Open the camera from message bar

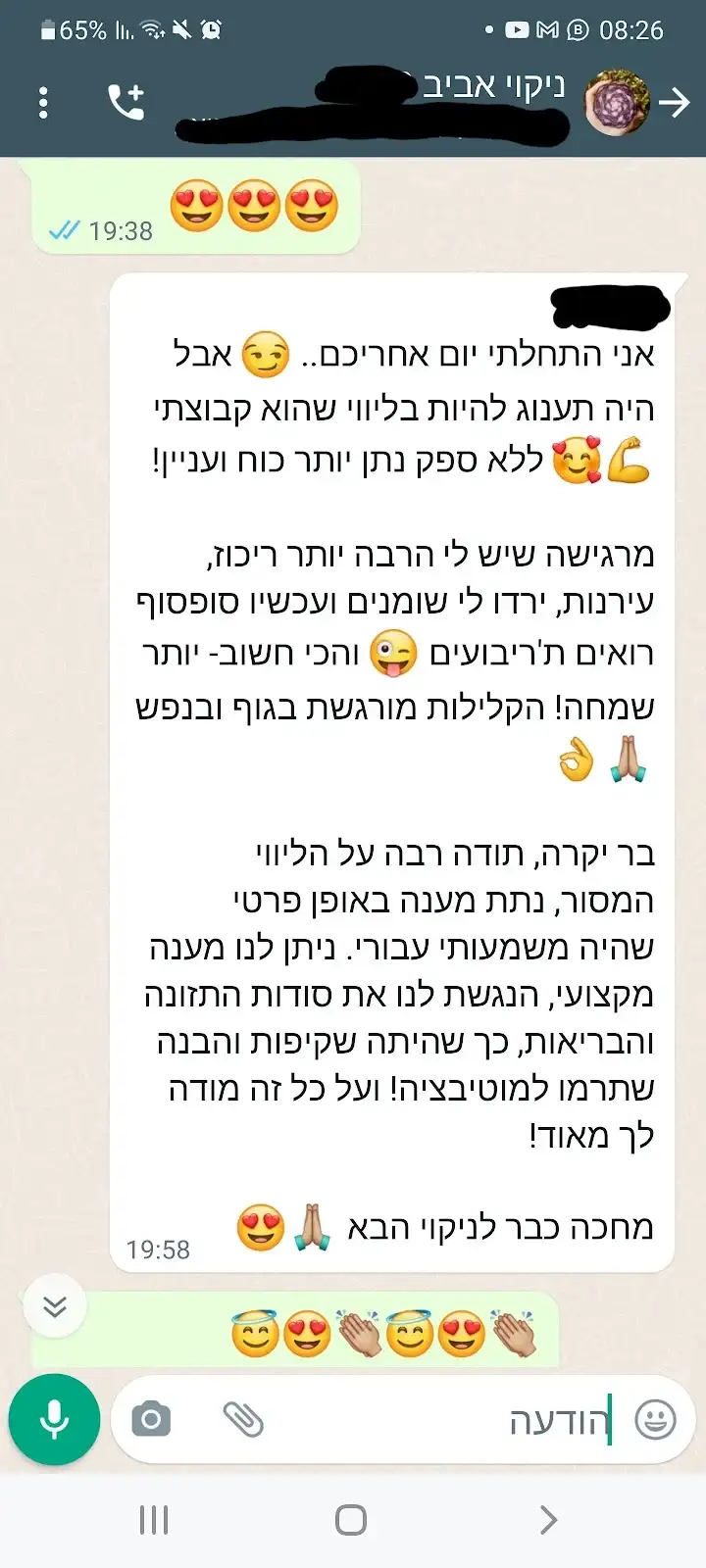click(x=151, y=1419)
